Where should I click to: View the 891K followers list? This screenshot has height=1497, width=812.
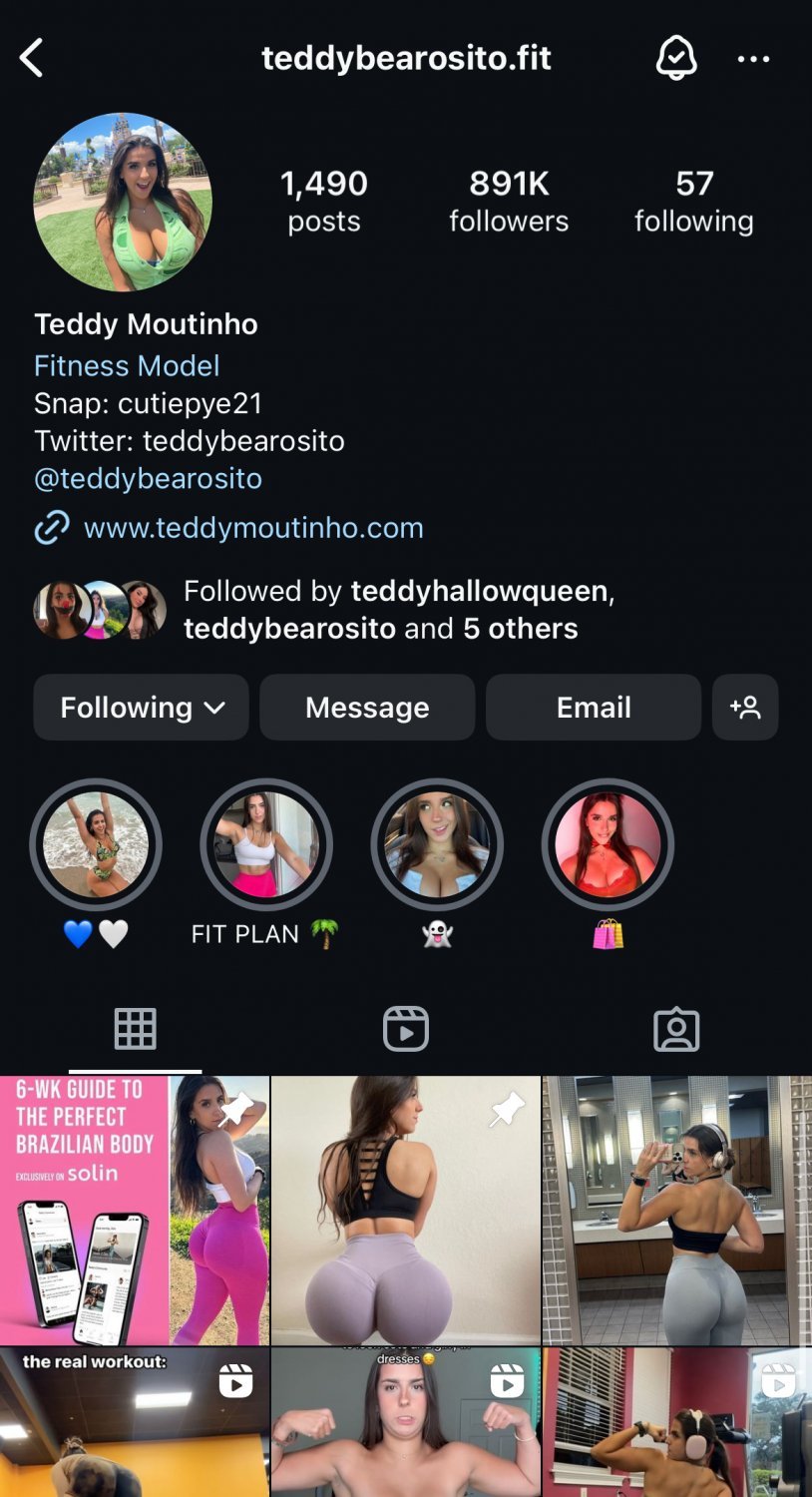pyautogui.click(x=509, y=201)
